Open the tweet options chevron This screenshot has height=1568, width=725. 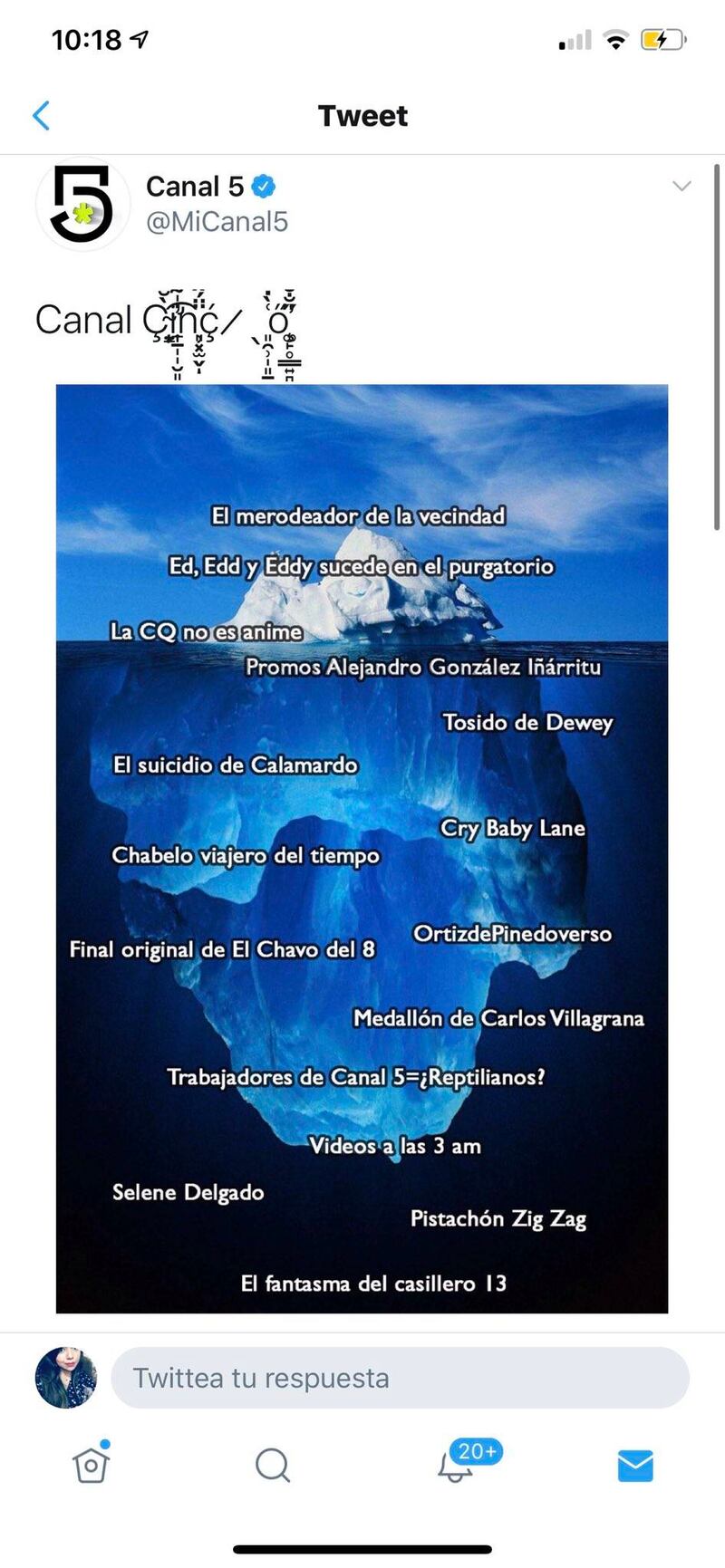pyautogui.click(x=681, y=187)
